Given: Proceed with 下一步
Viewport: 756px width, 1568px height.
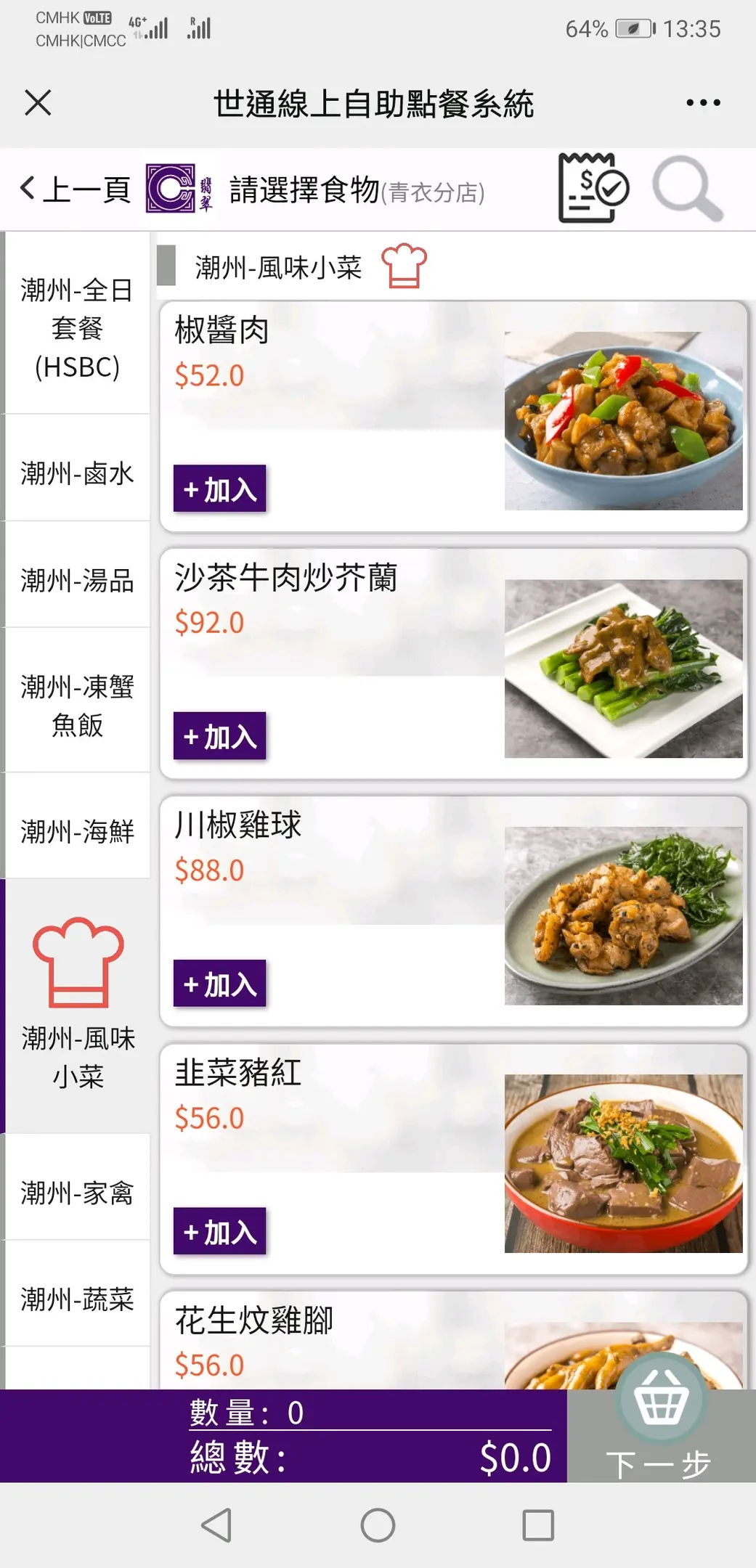Looking at the screenshot, I should click(x=658, y=1463).
